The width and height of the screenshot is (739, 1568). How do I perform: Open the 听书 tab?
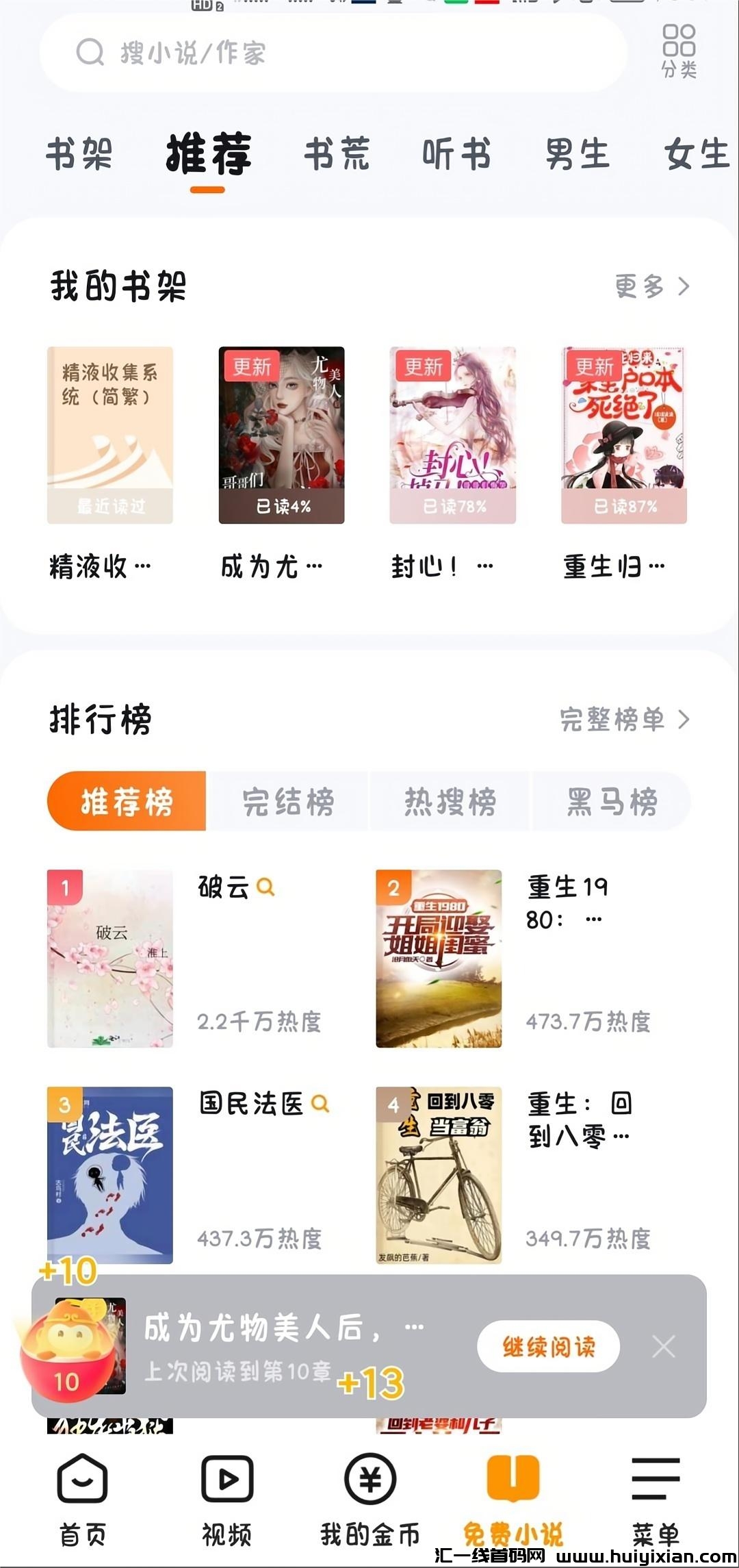click(x=456, y=153)
